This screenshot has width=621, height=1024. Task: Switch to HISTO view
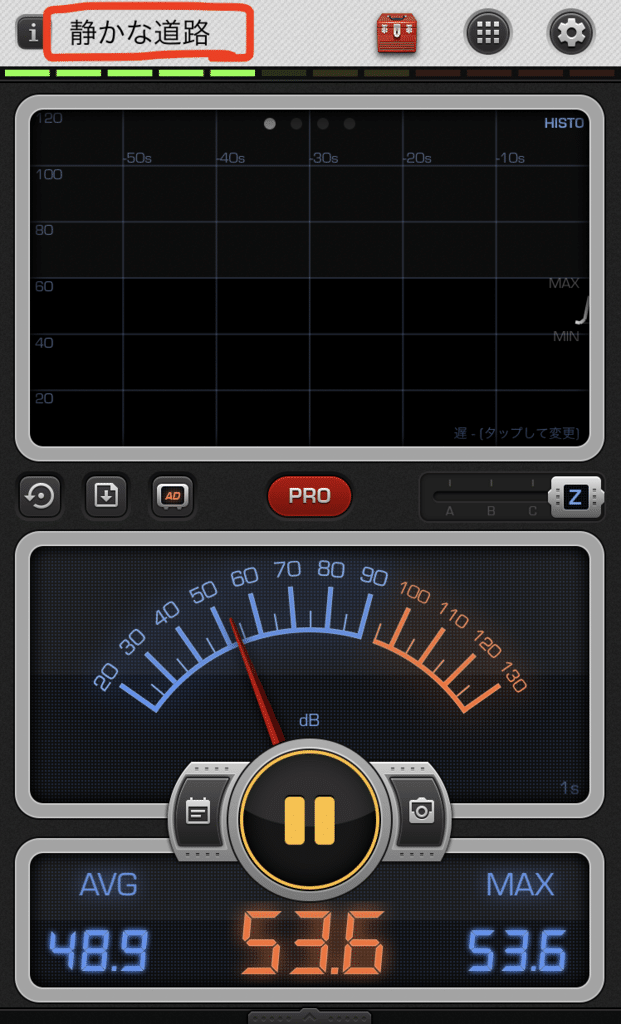[564, 123]
